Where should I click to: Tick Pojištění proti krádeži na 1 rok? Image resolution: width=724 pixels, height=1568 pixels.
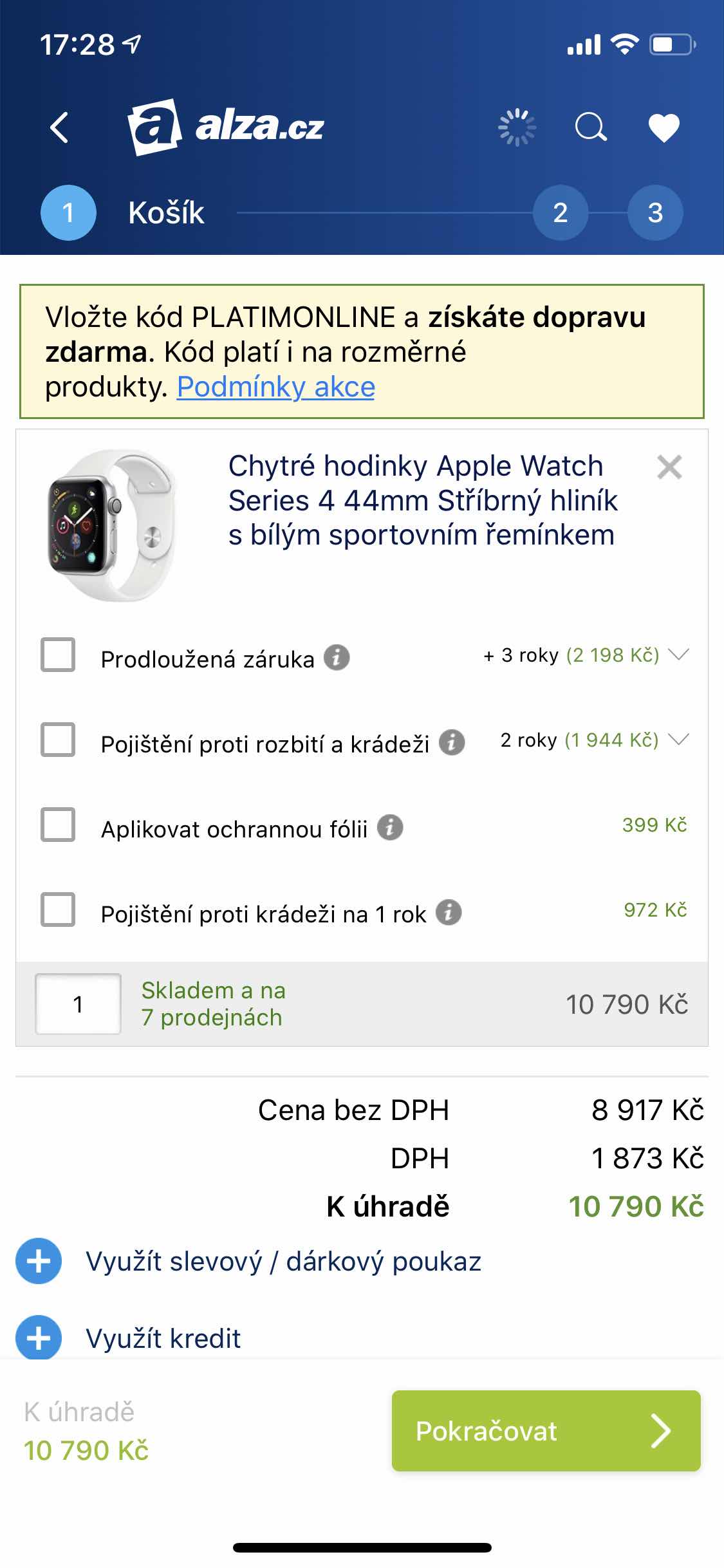pos(58,910)
